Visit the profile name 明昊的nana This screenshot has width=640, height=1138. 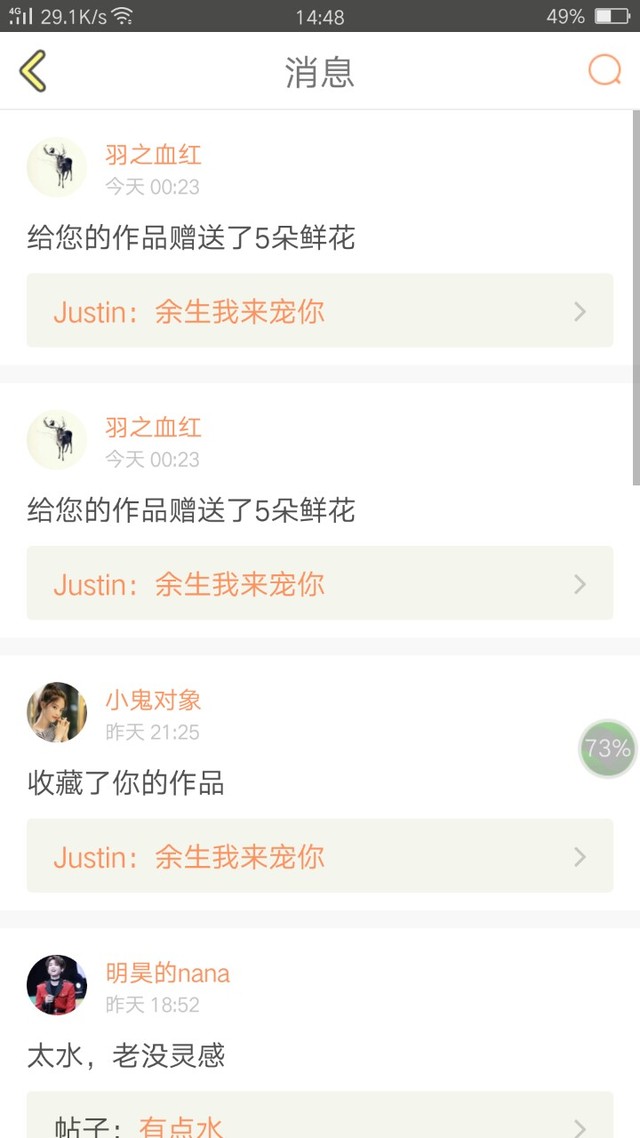click(167, 973)
